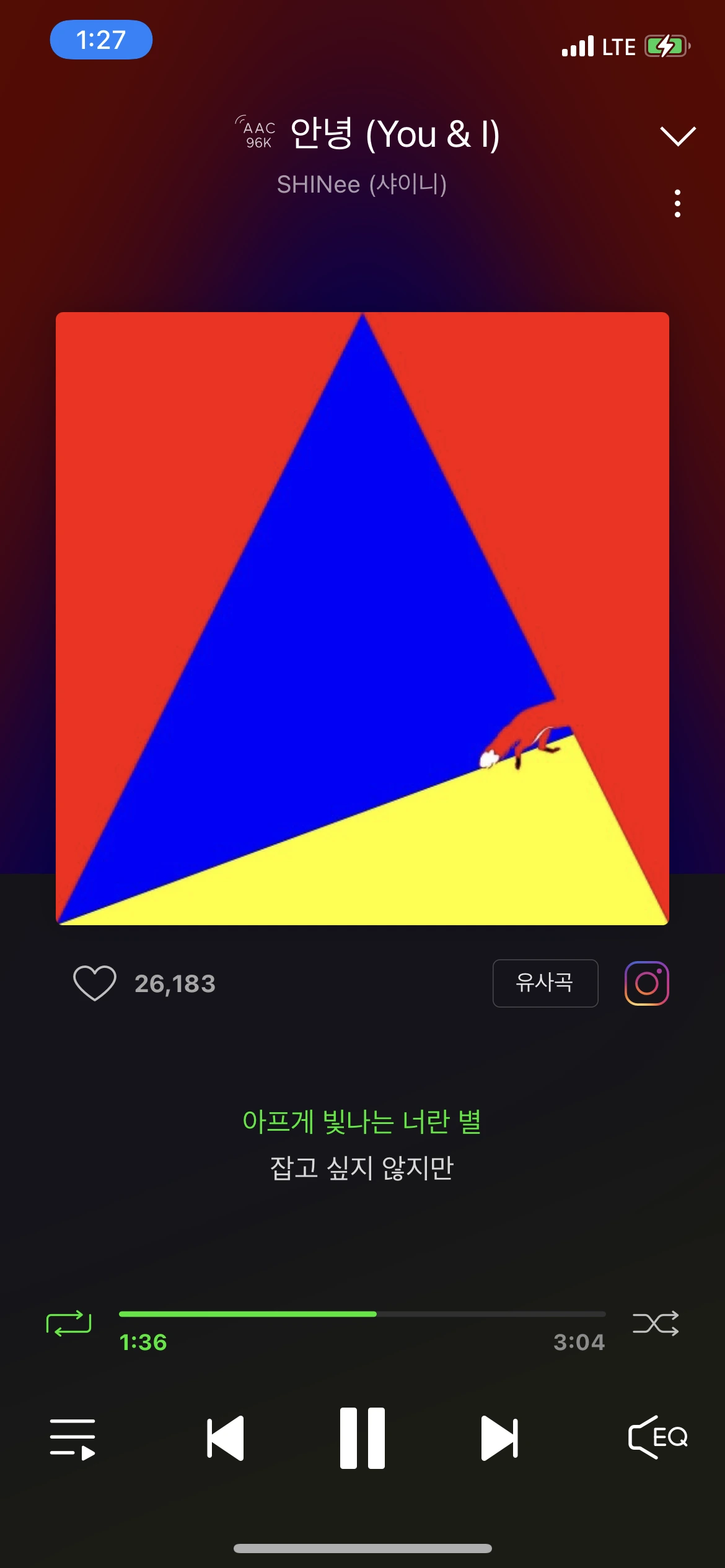Toggle shuffle playback
The image size is (725, 1568).
tap(656, 1323)
